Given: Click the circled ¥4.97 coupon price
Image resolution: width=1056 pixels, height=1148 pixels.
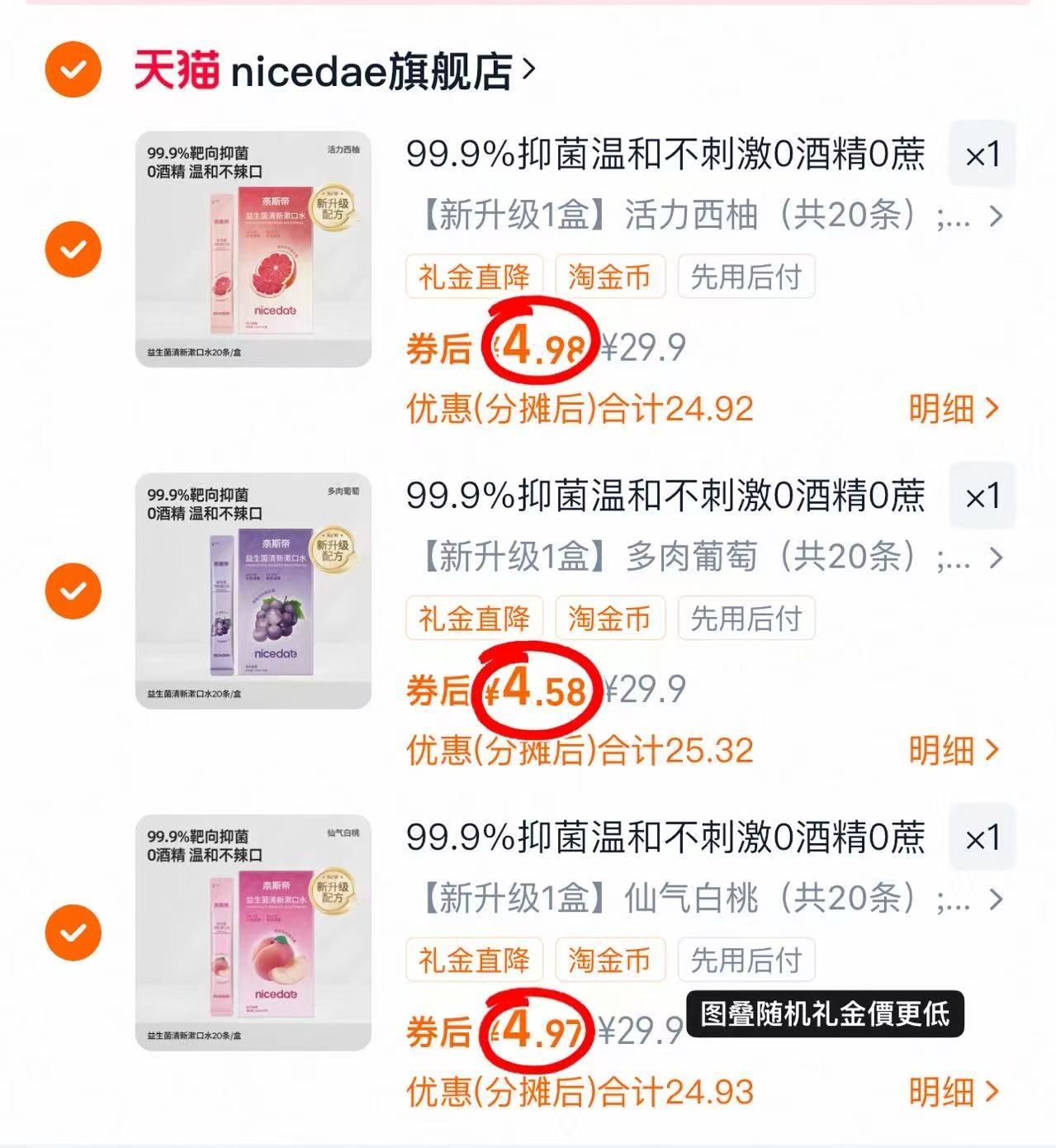Looking at the screenshot, I should (537, 1032).
